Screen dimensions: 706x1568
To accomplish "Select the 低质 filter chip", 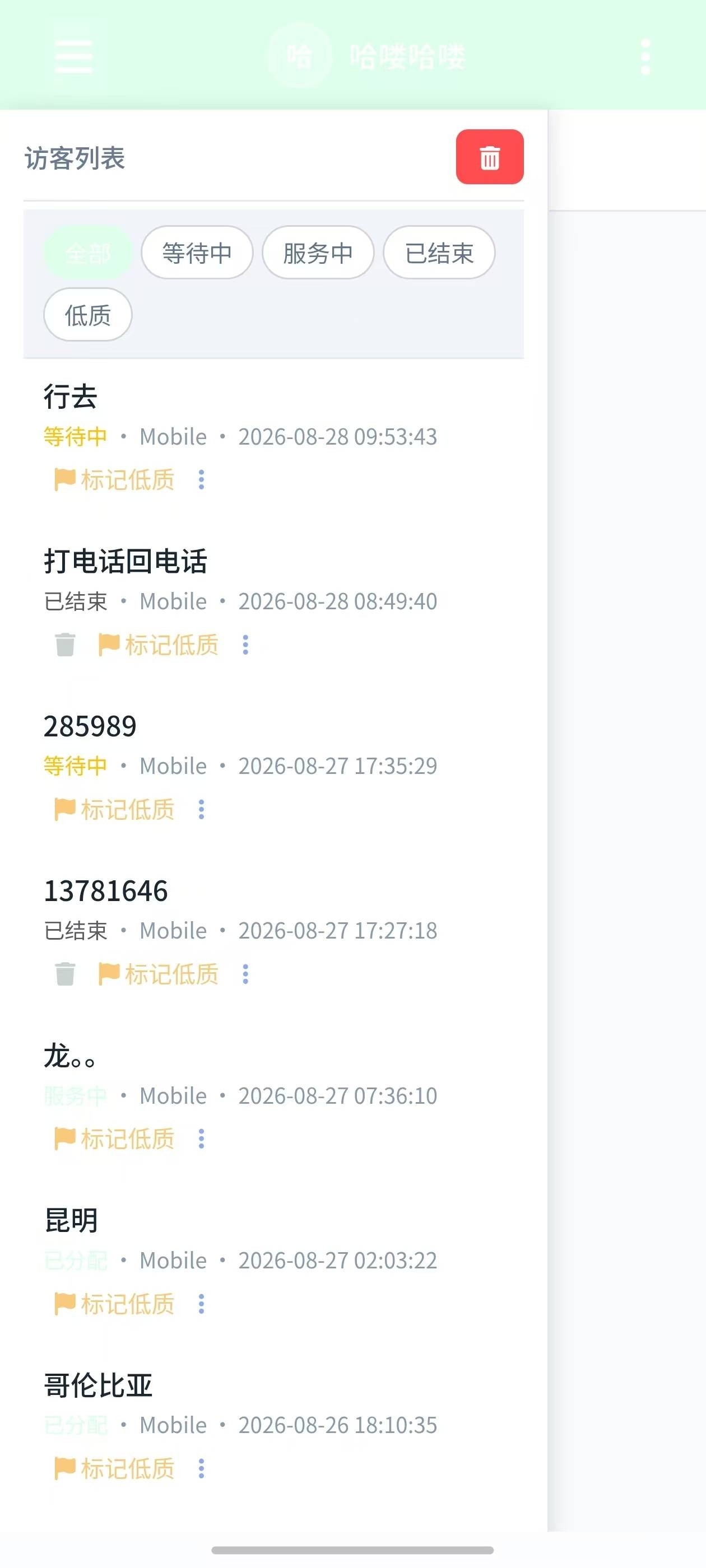I will [88, 315].
